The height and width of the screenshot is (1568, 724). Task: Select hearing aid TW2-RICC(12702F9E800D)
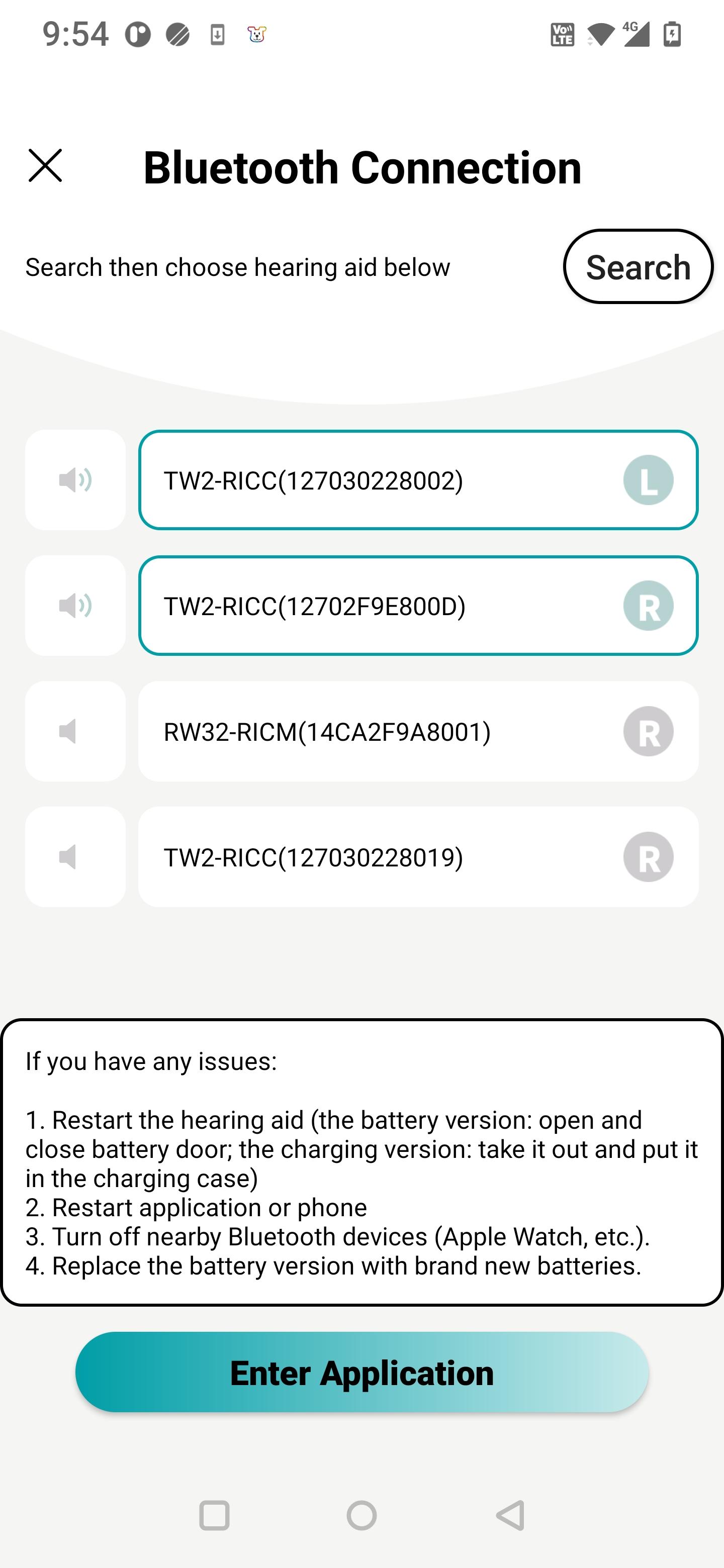click(418, 606)
